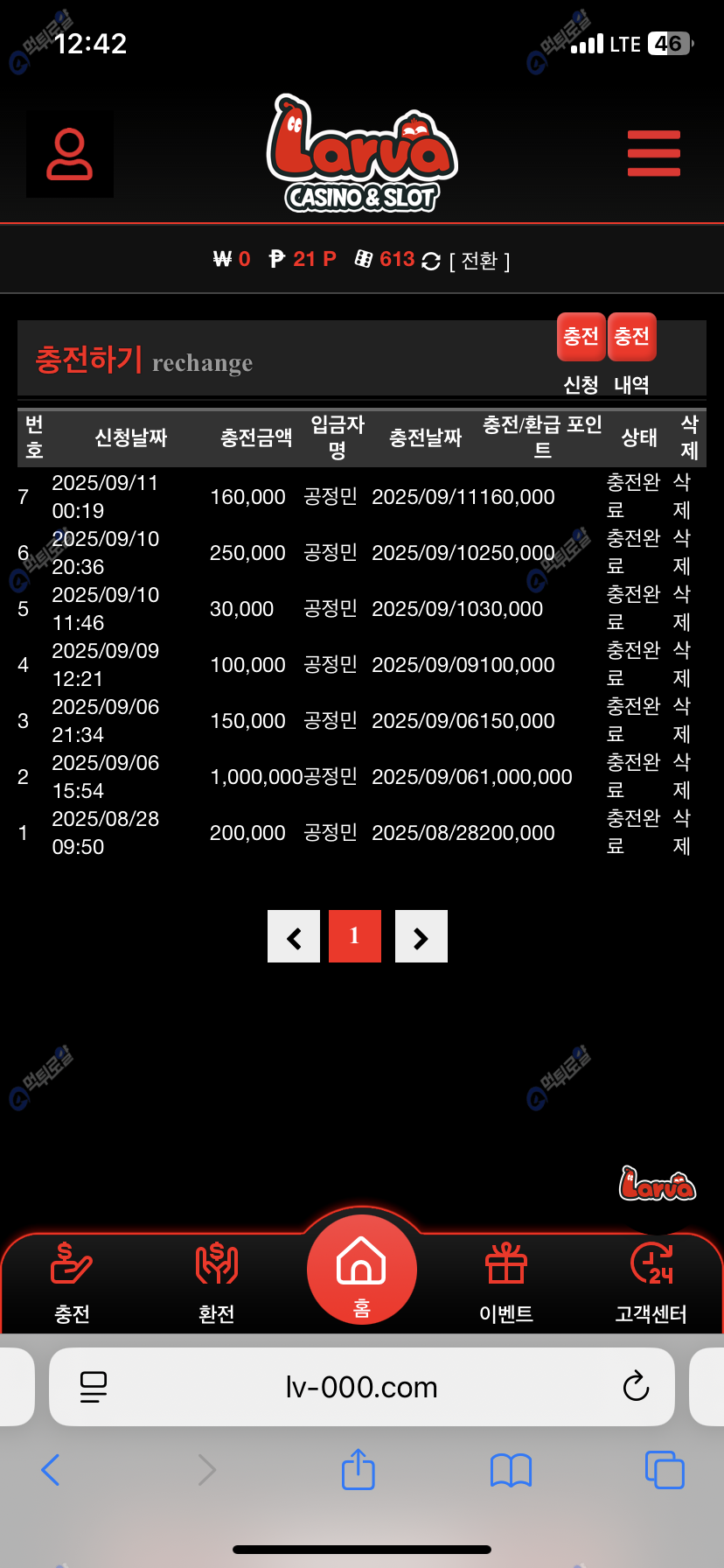Screen dimensions: 724x1568
Task: Tap the 전환 conversion link
Action: click(x=479, y=261)
